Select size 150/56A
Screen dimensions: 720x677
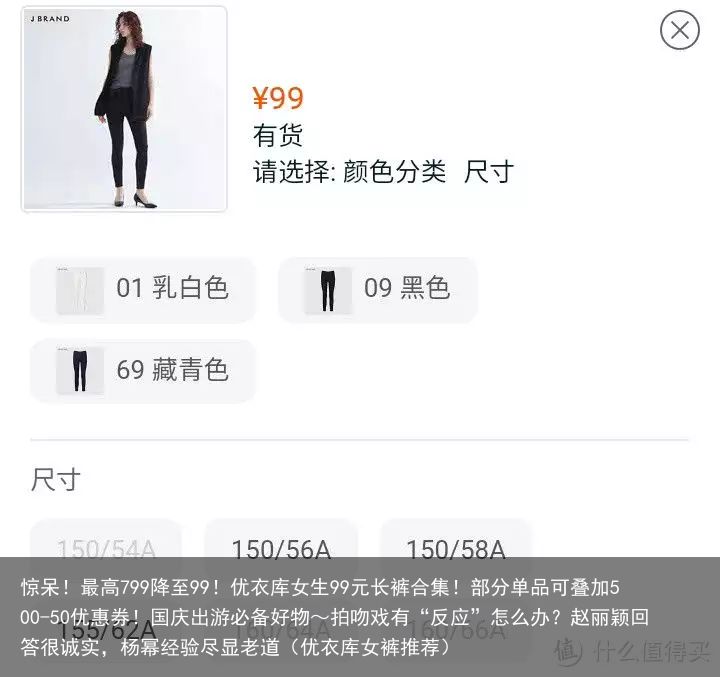click(281, 548)
